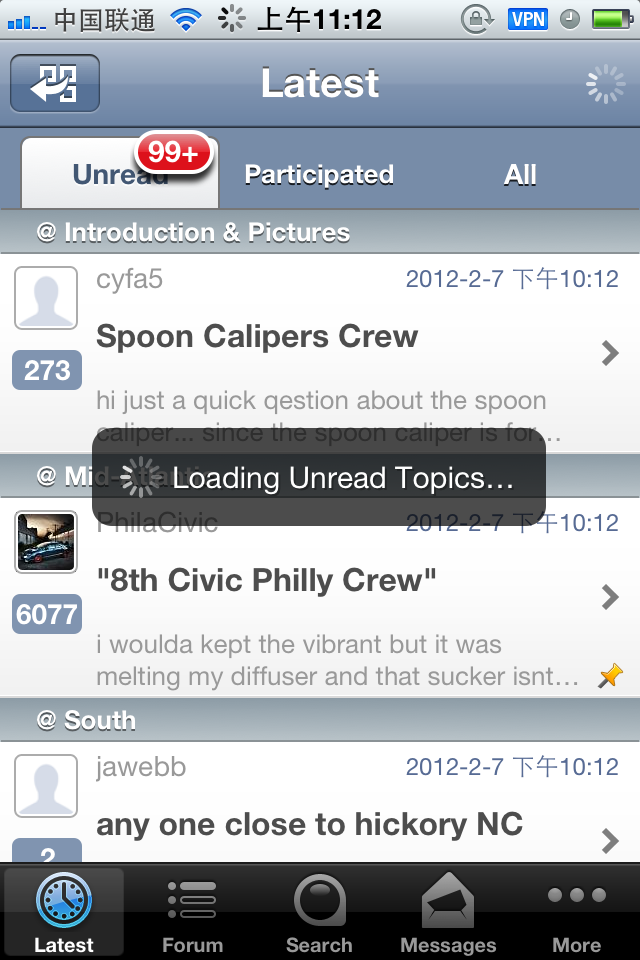Open the Search tab

pyautogui.click(x=319, y=914)
